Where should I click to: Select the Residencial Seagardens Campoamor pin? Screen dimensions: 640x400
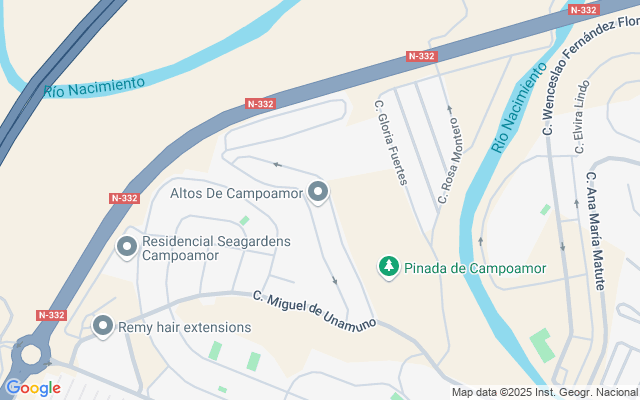127,246
